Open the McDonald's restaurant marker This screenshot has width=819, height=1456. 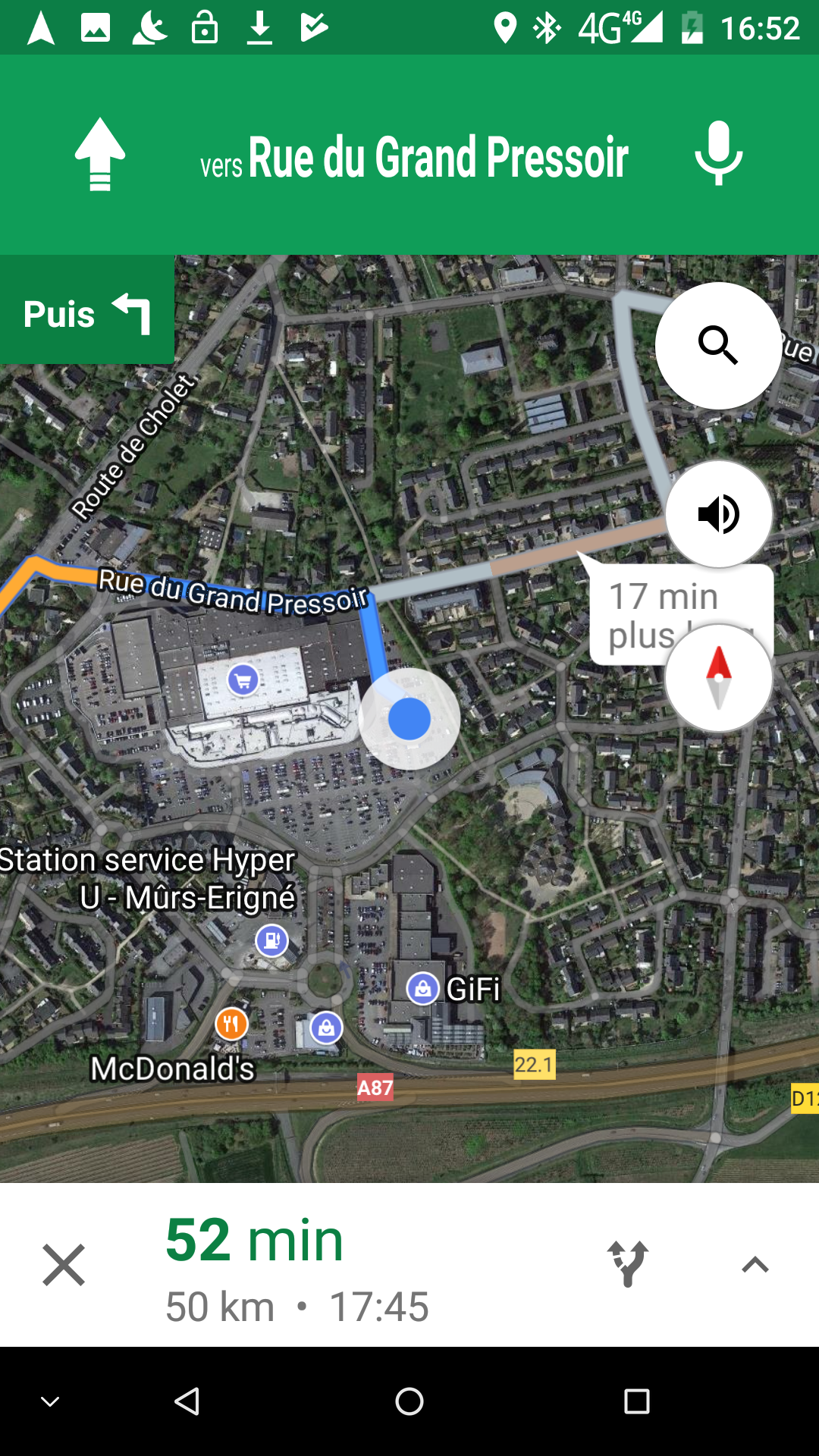(231, 1025)
